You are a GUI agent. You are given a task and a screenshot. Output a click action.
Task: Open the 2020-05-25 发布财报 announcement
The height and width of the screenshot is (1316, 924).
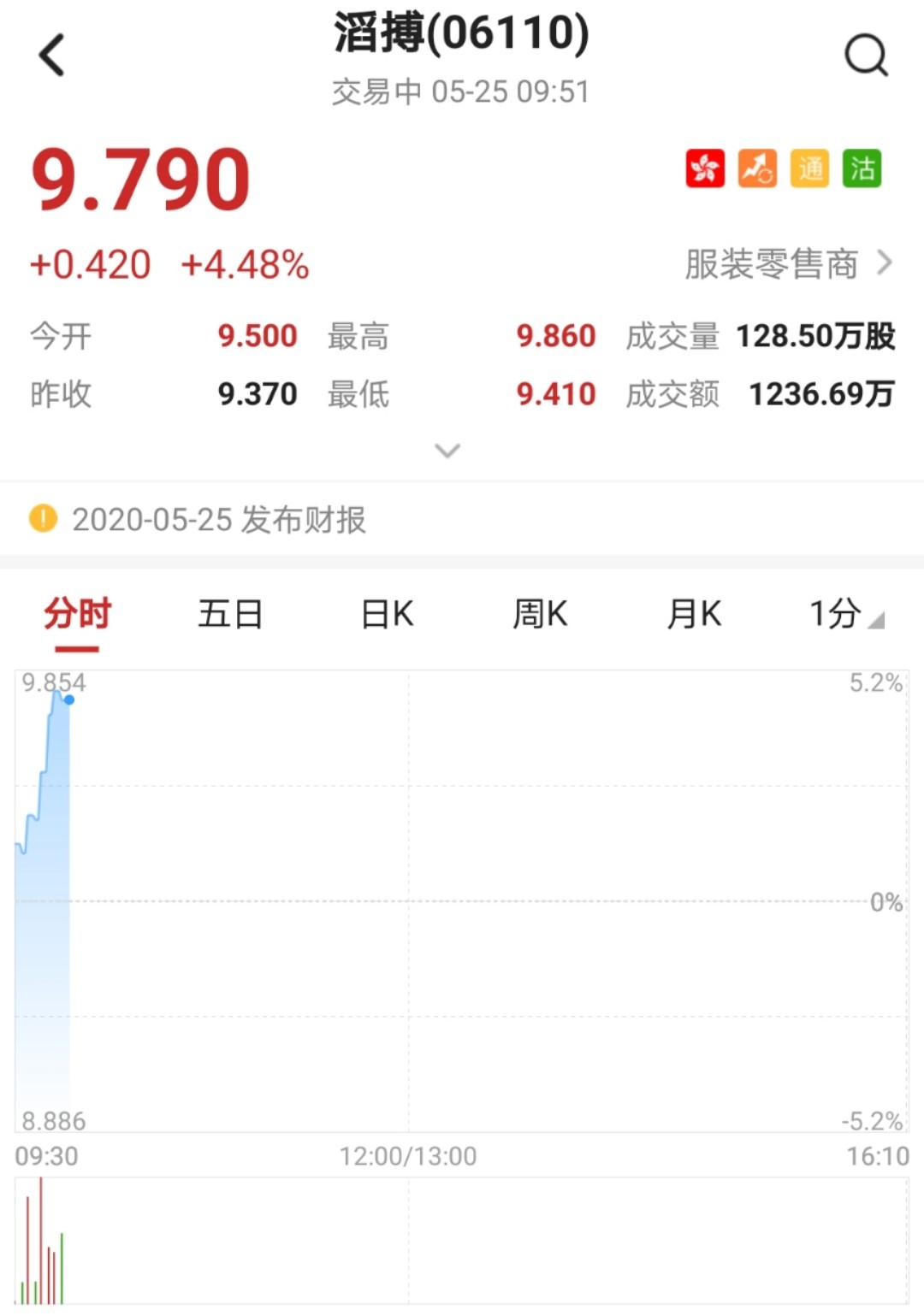pos(222,518)
